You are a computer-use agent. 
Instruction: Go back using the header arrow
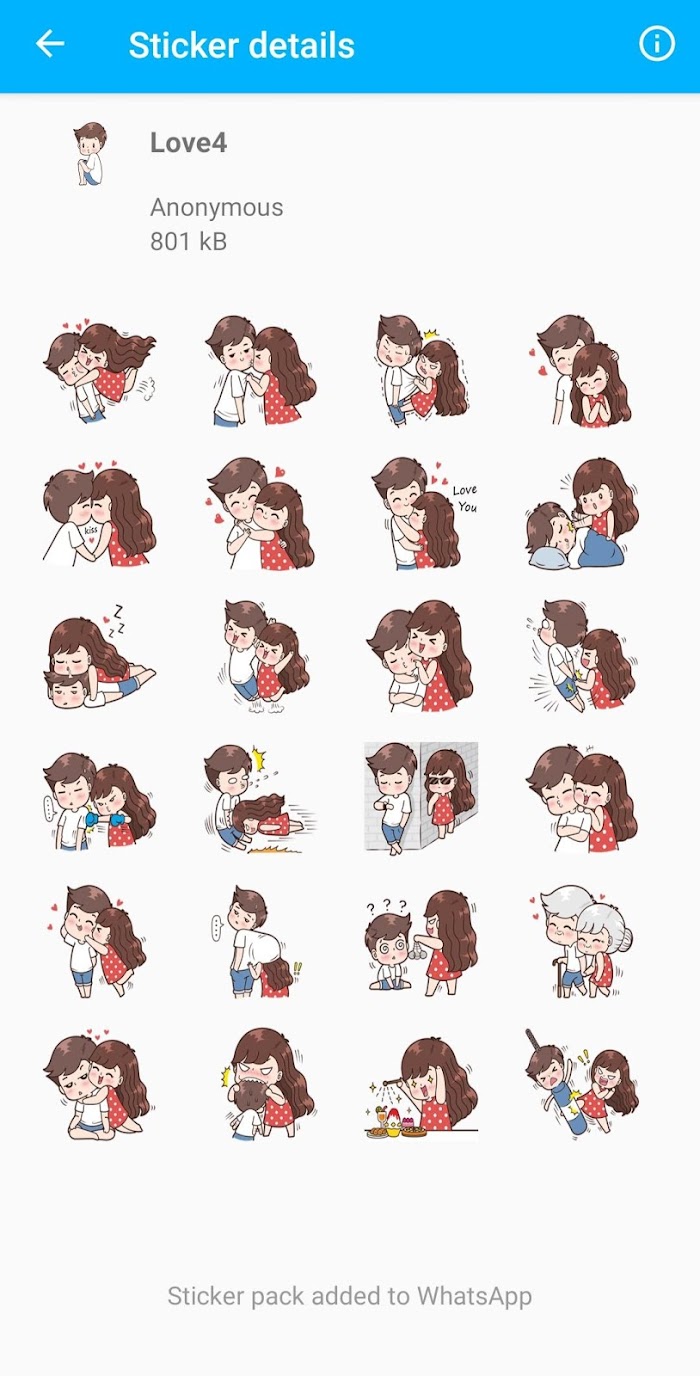pos(49,44)
